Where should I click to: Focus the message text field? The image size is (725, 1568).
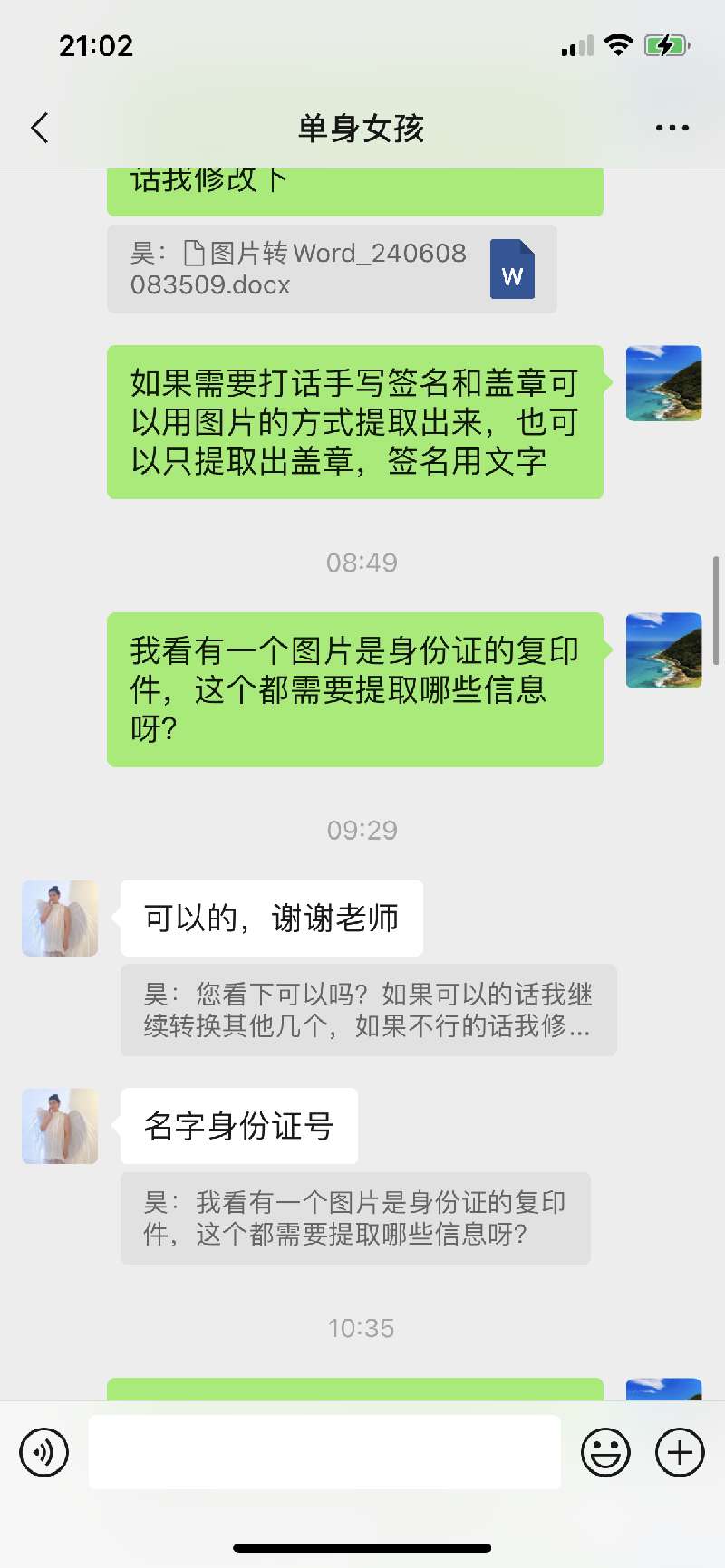(324, 1452)
